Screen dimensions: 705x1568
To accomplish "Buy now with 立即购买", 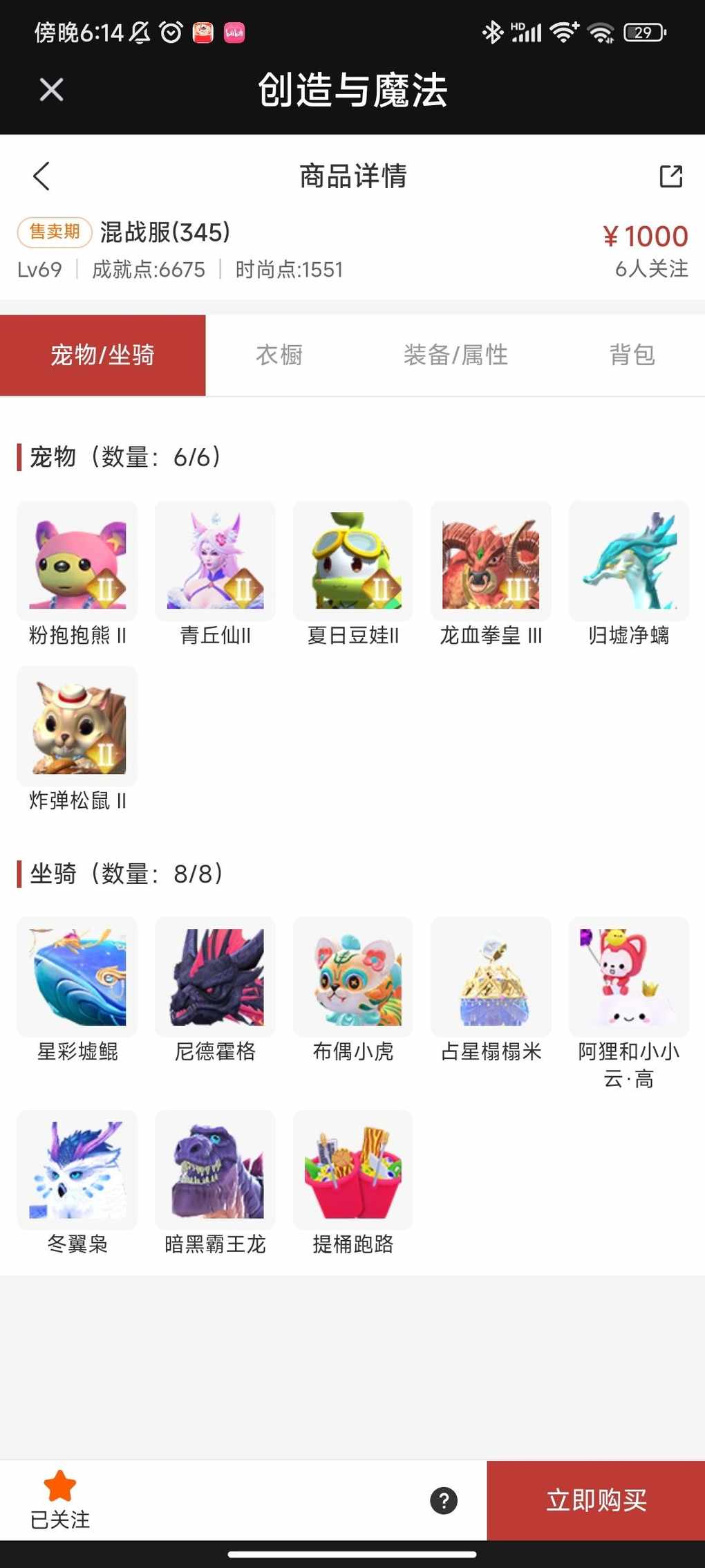I will (x=596, y=1500).
